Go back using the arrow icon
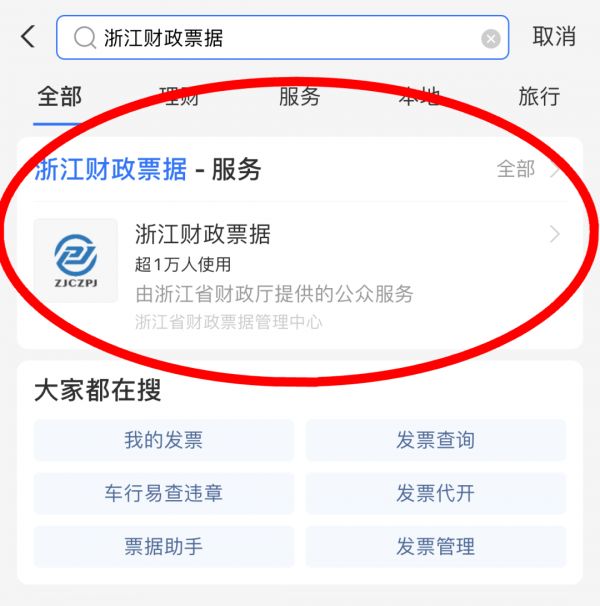This screenshot has height=606, width=600. [28, 37]
